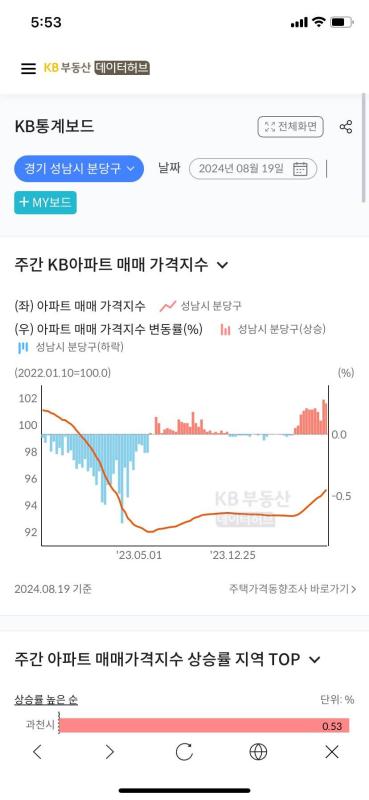Open the hamburger menu

pos(29,68)
